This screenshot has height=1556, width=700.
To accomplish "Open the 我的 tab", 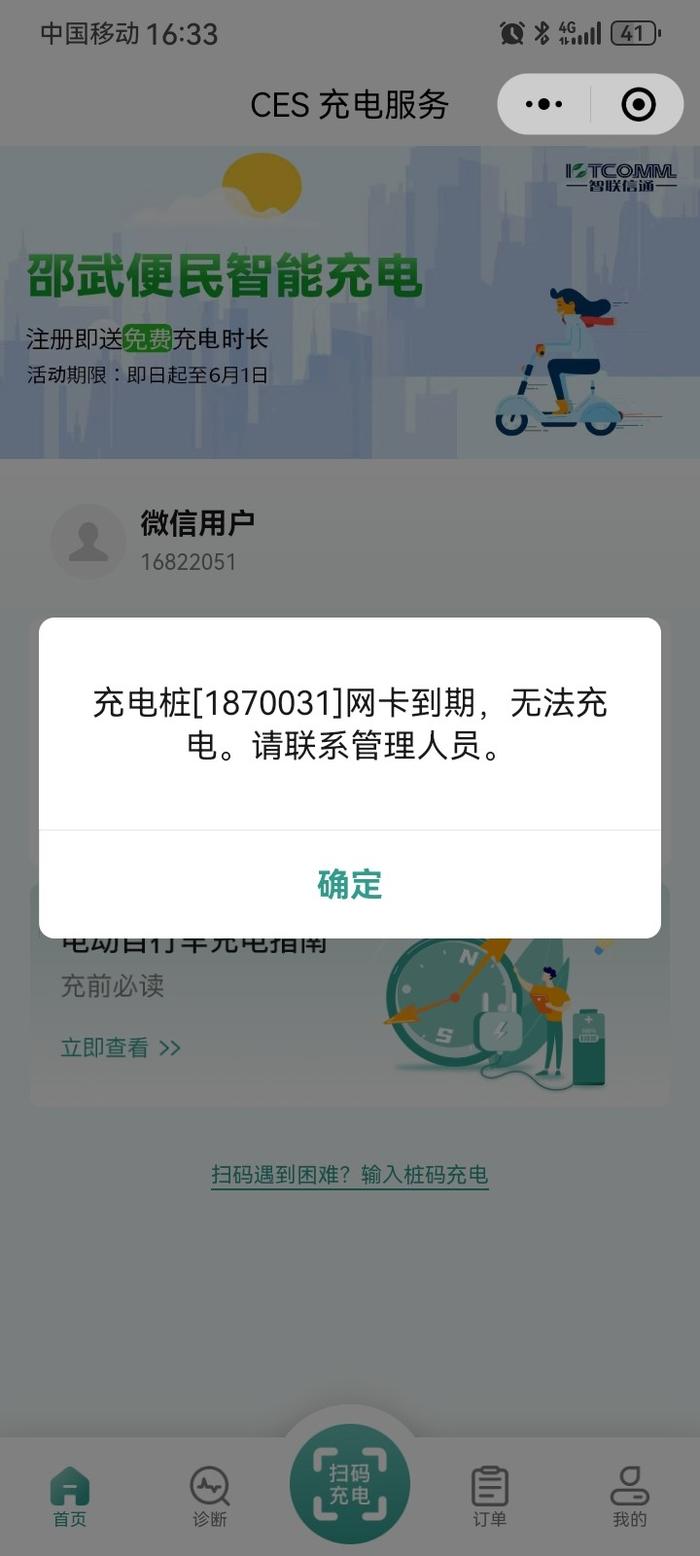I will [629, 1496].
